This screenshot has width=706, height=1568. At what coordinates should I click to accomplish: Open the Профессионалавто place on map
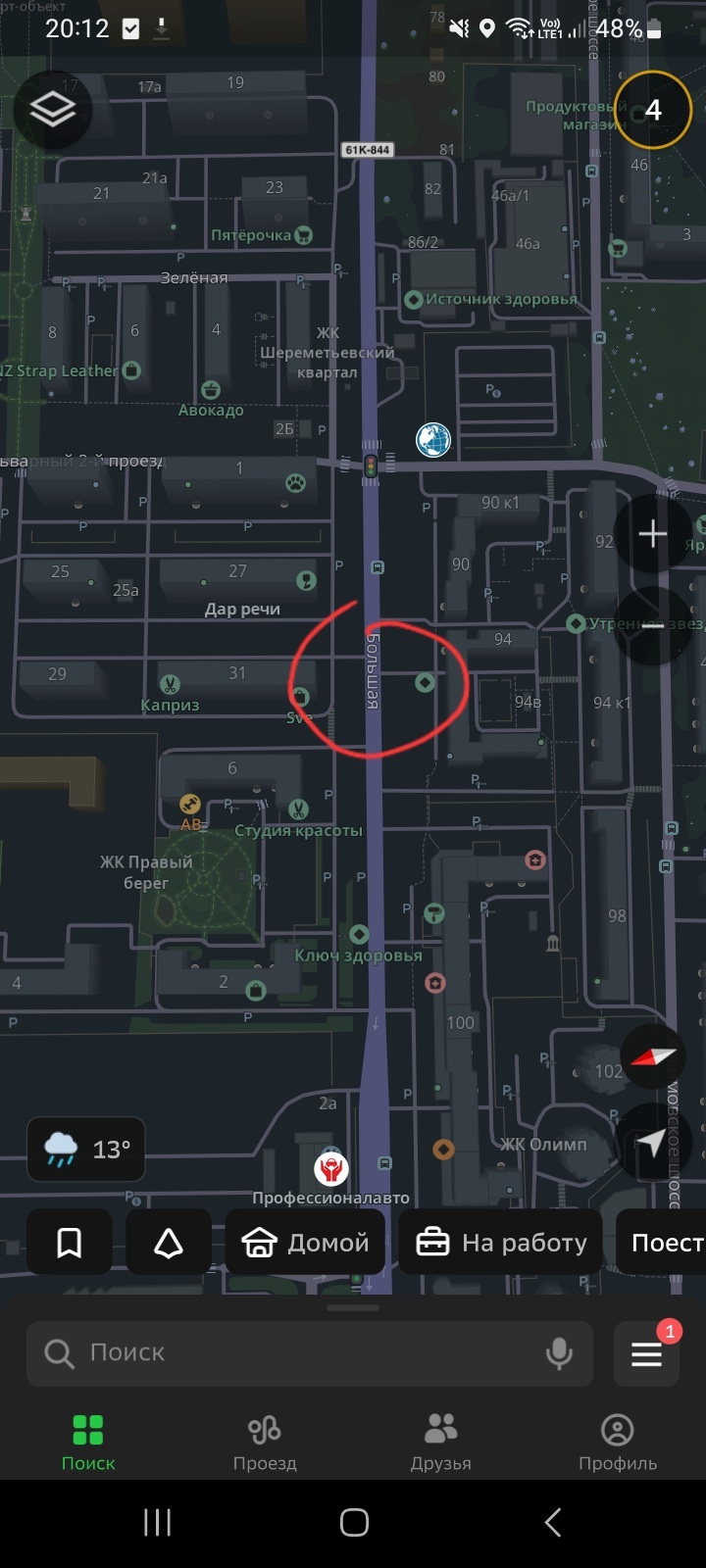pyautogui.click(x=331, y=1169)
